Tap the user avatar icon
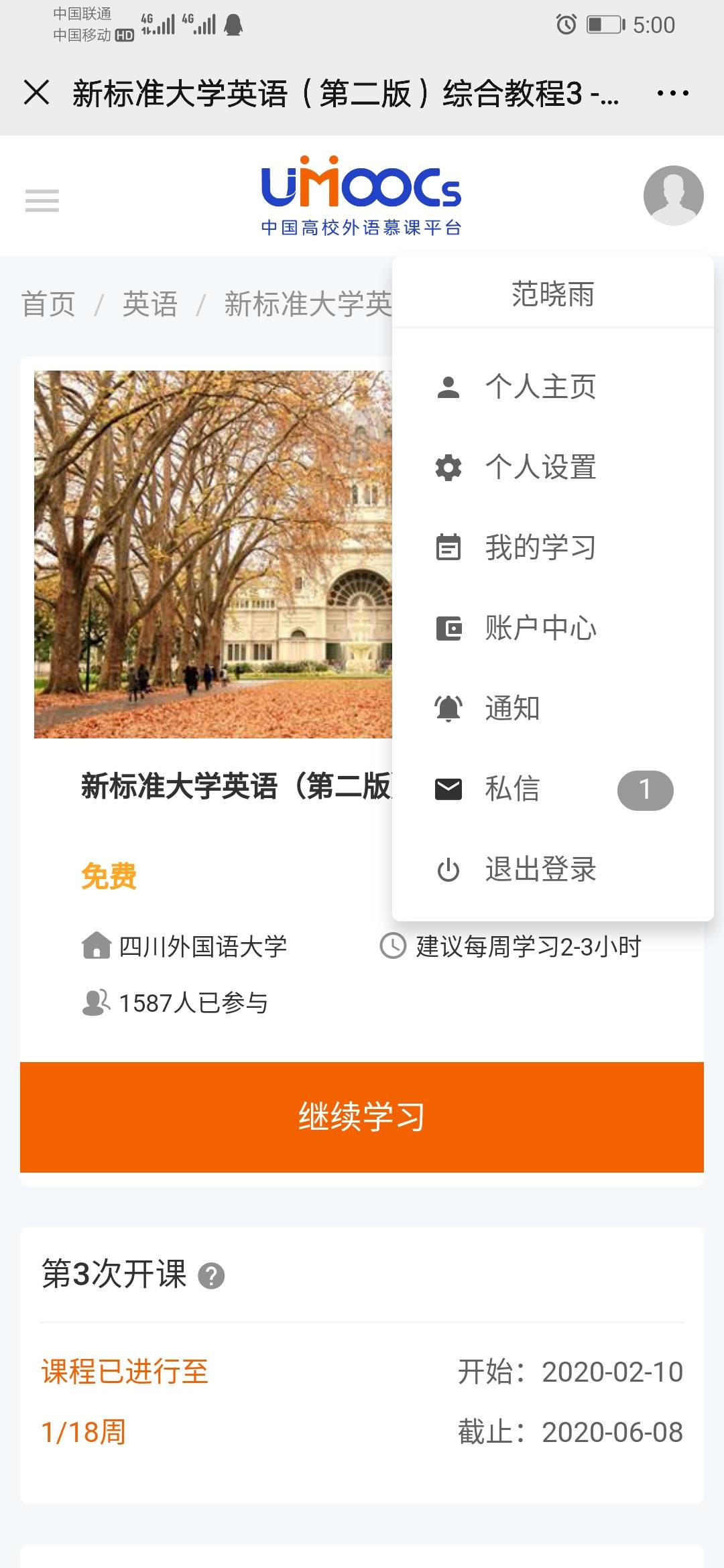The image size is (724, 1568). [673, 196]
